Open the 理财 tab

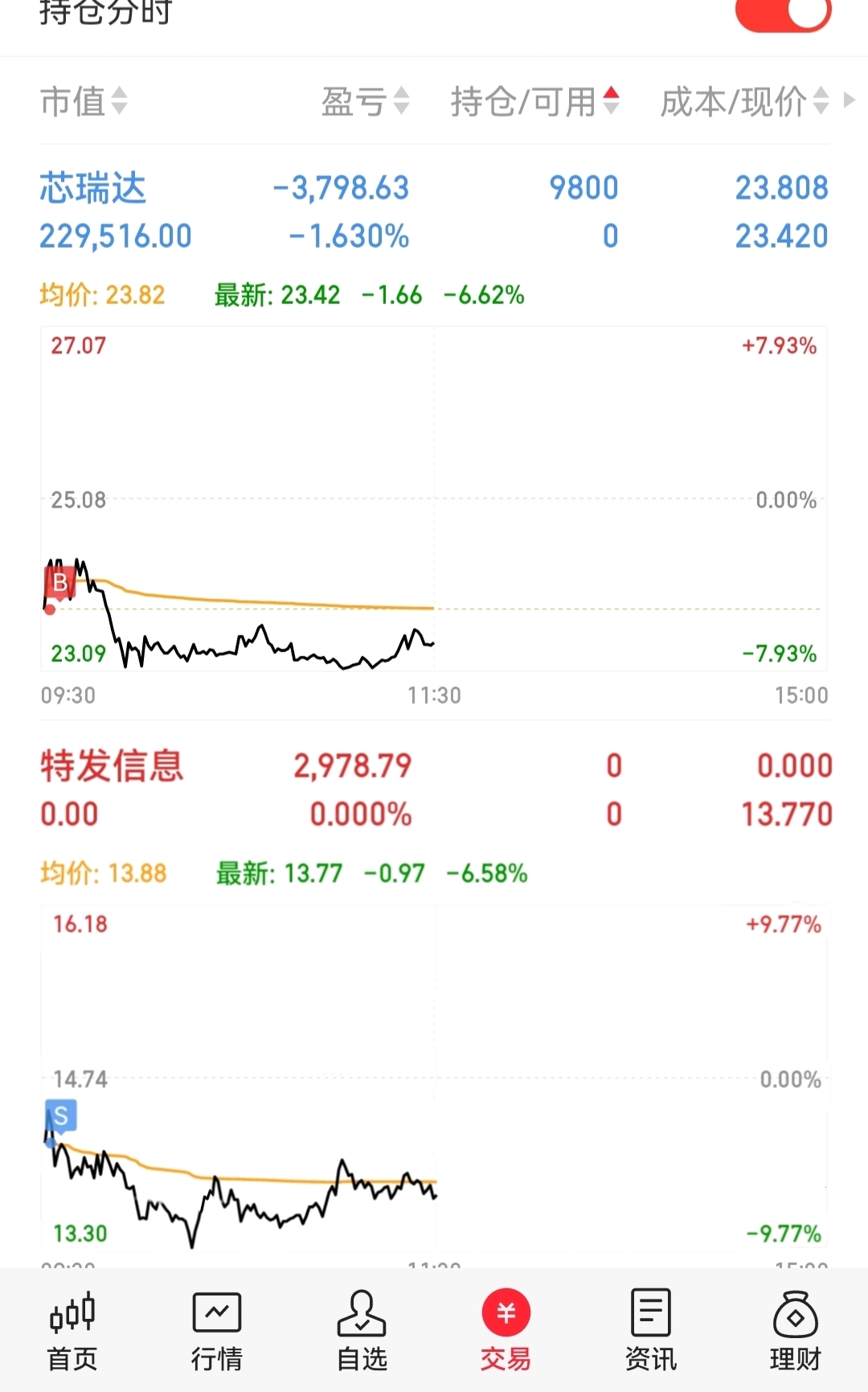pos(796,1331)
